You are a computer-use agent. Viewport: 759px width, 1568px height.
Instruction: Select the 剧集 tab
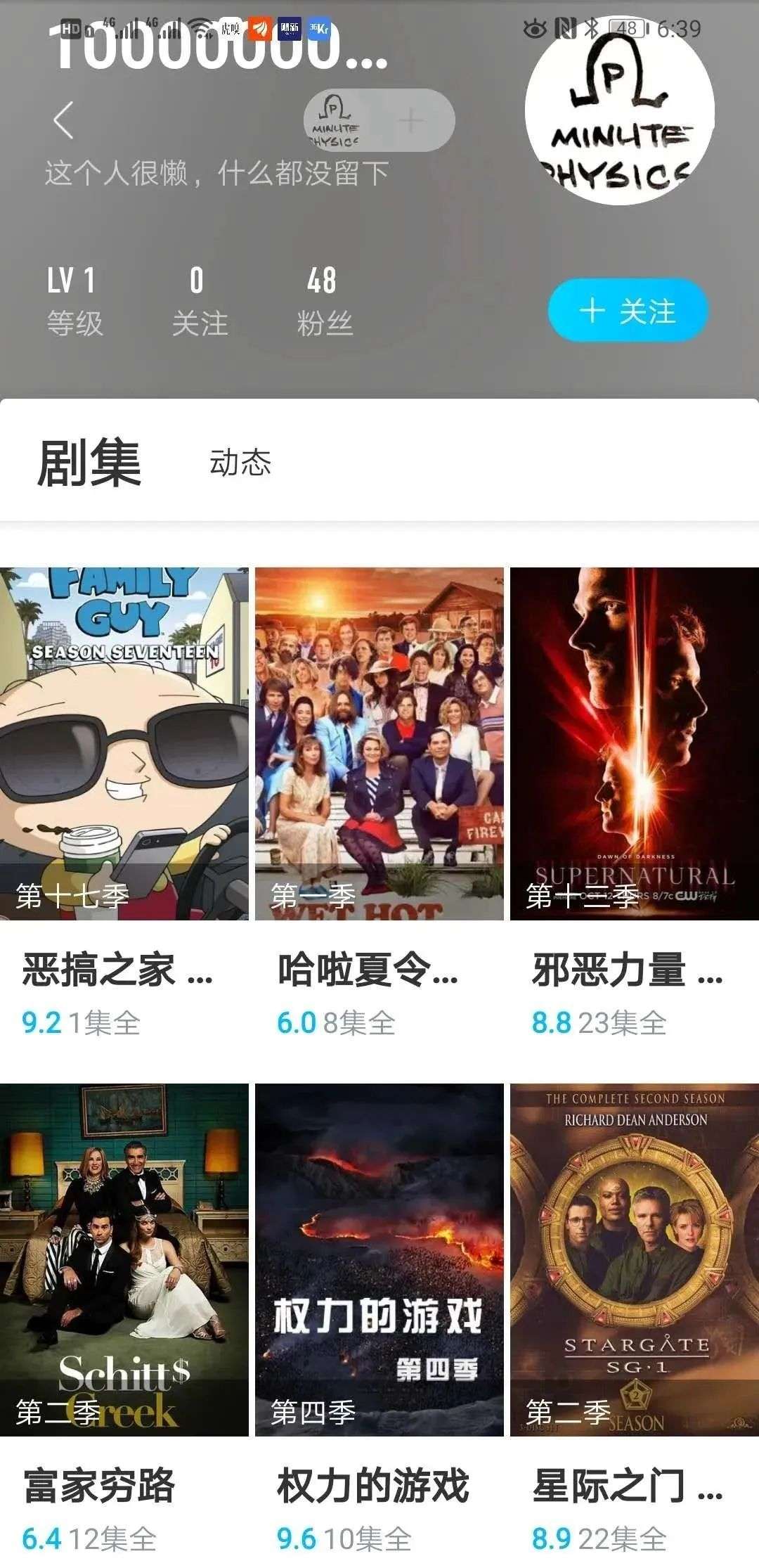(x=89, y=463)
